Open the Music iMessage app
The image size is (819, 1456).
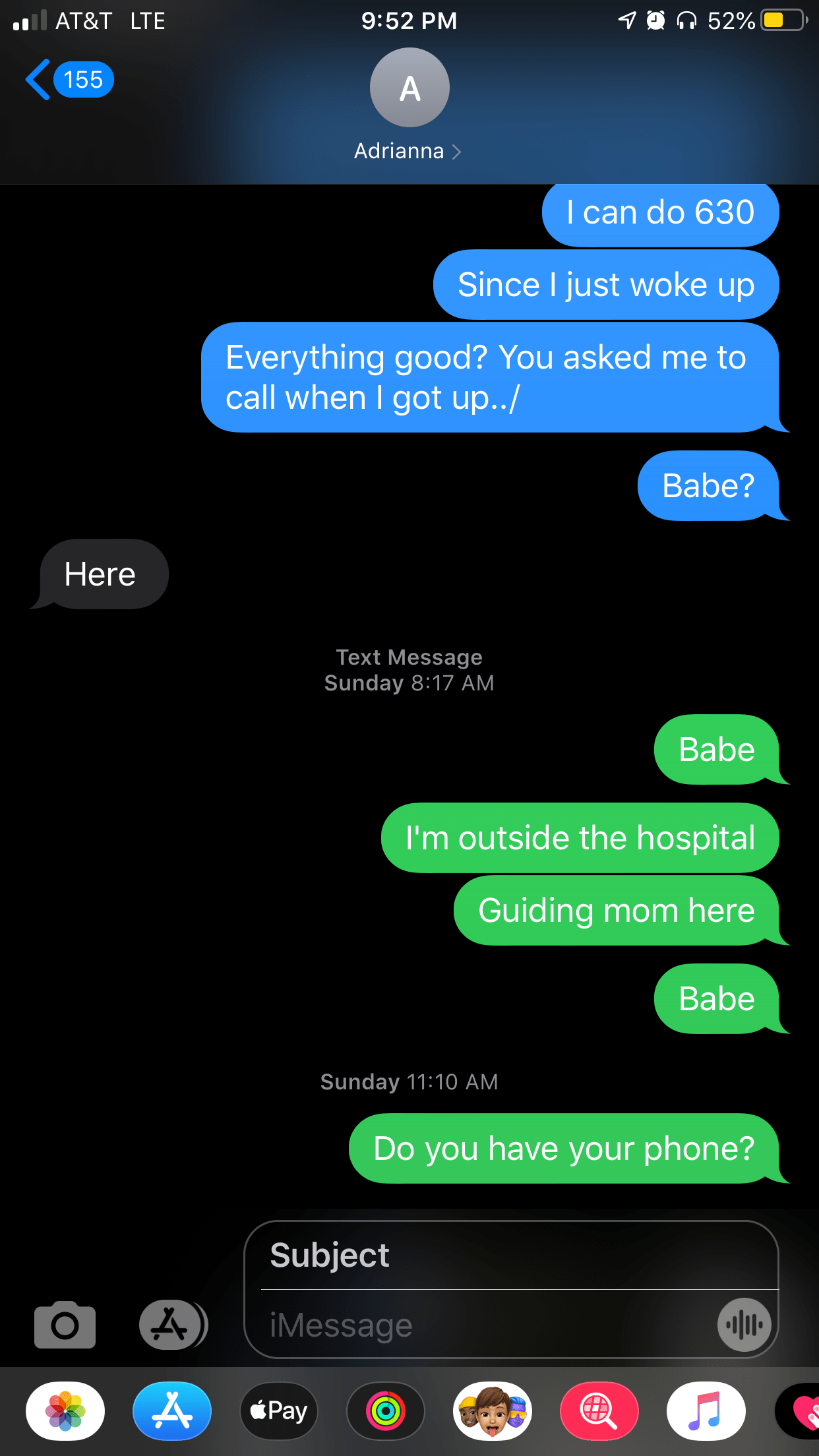click(x=706, y=1411)
